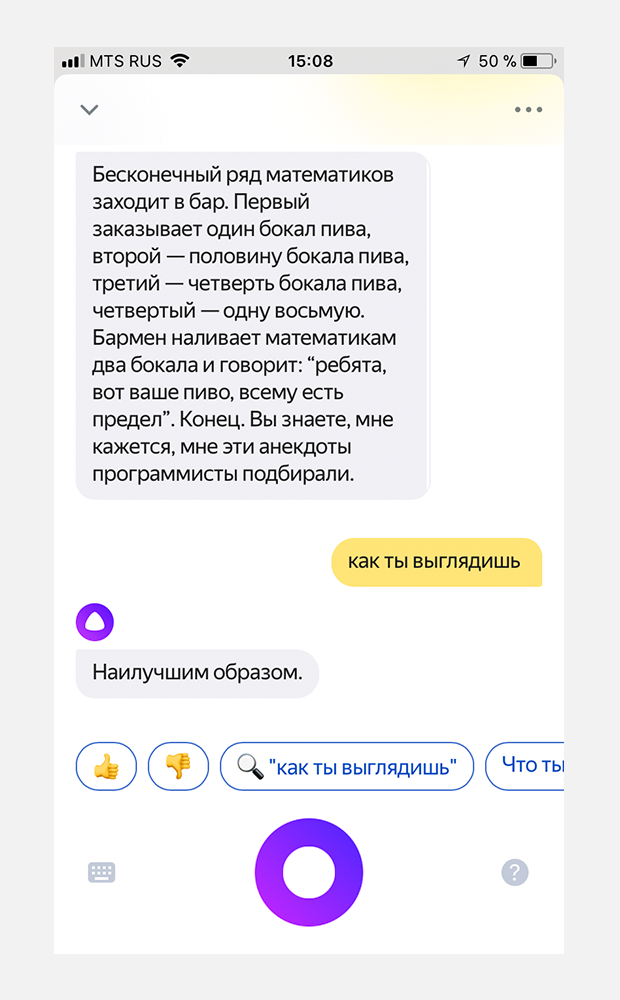Activate the purple Alice voice microphone button

[x=309, y=872]
